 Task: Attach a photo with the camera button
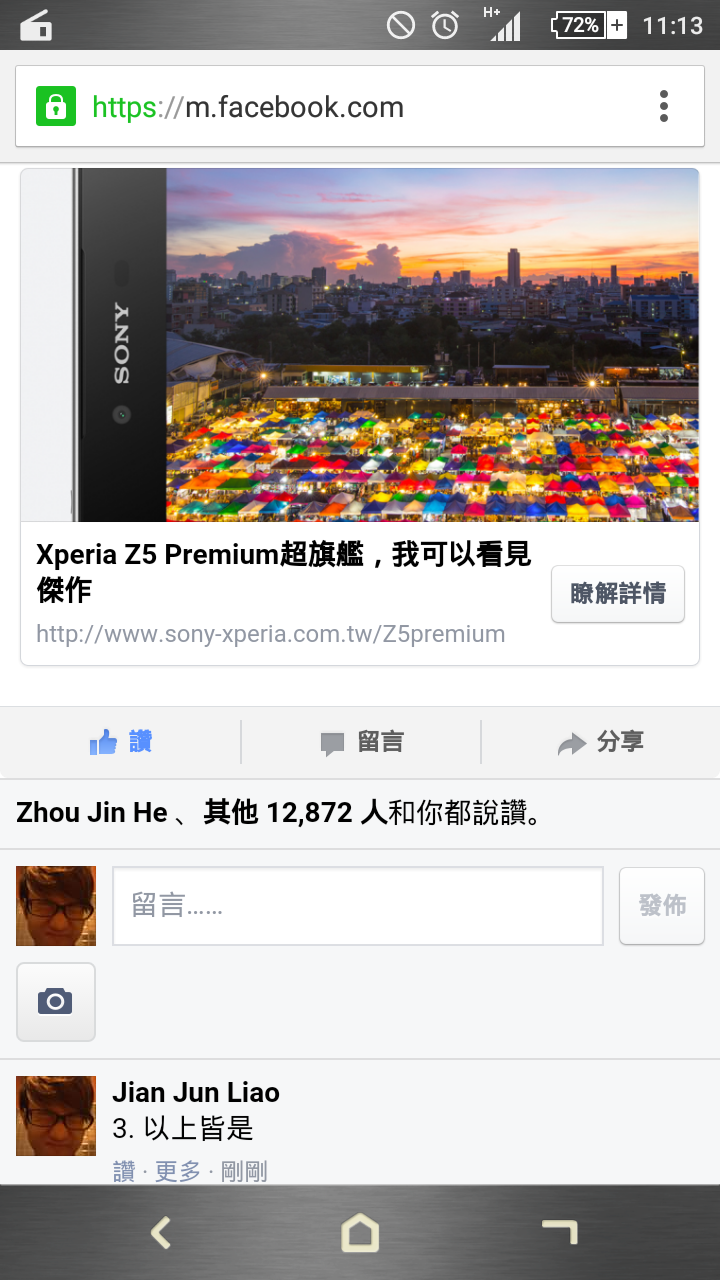[56, 1001]
